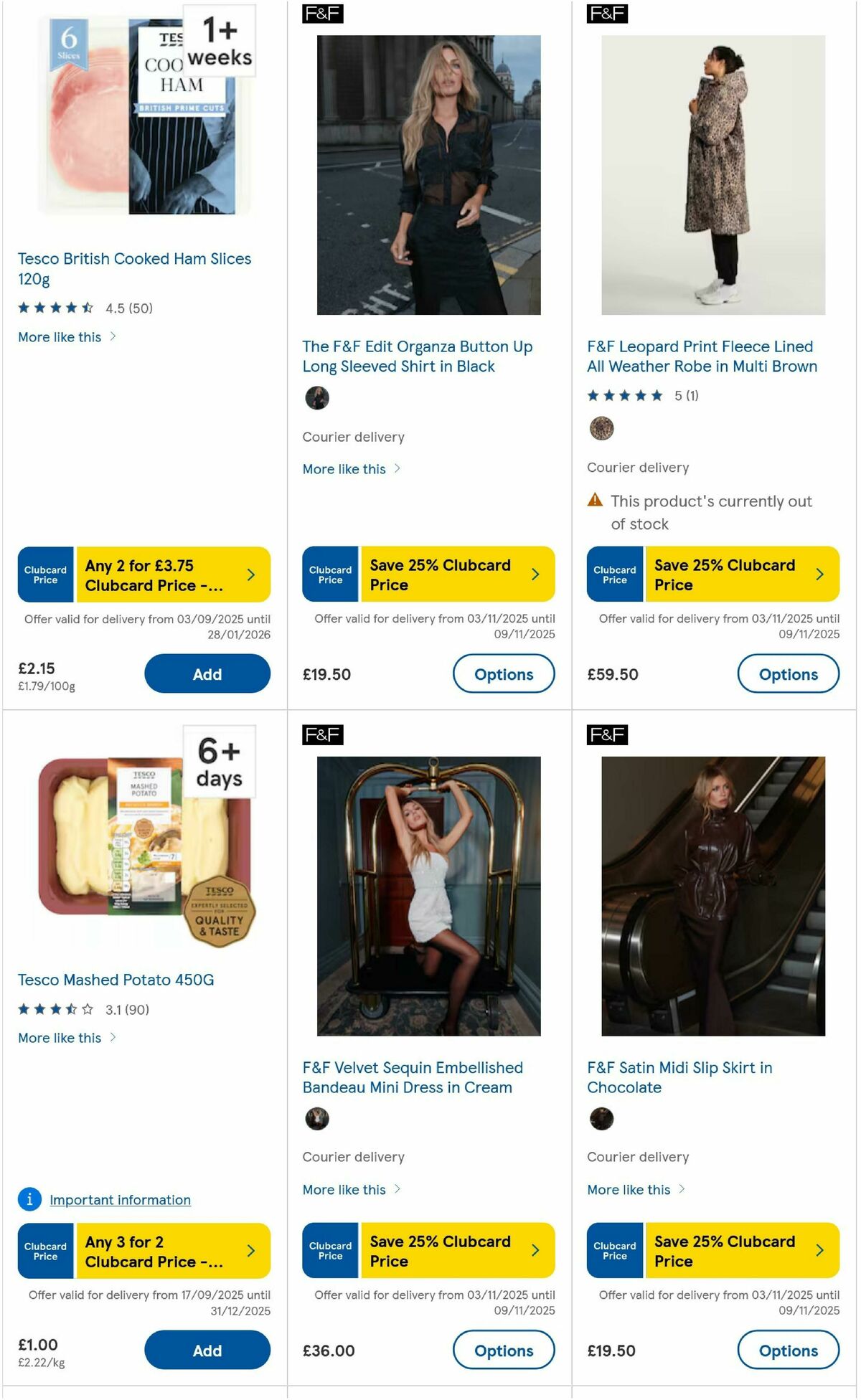
Task: Expand the Any 3 for 2 offer chevron
Action: pos(251,1250)
